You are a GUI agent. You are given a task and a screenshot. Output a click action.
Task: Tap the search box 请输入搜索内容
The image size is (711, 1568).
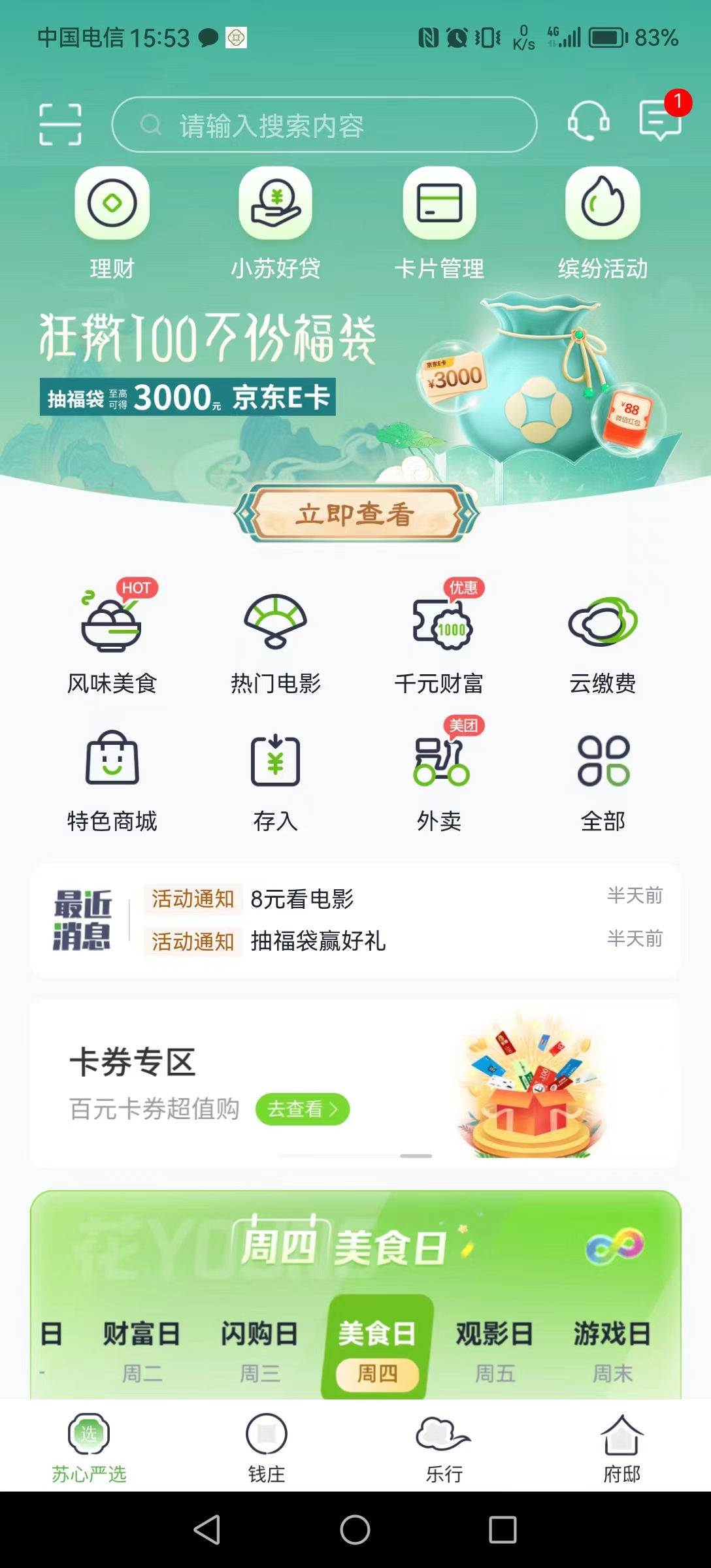tap(324, 125)
